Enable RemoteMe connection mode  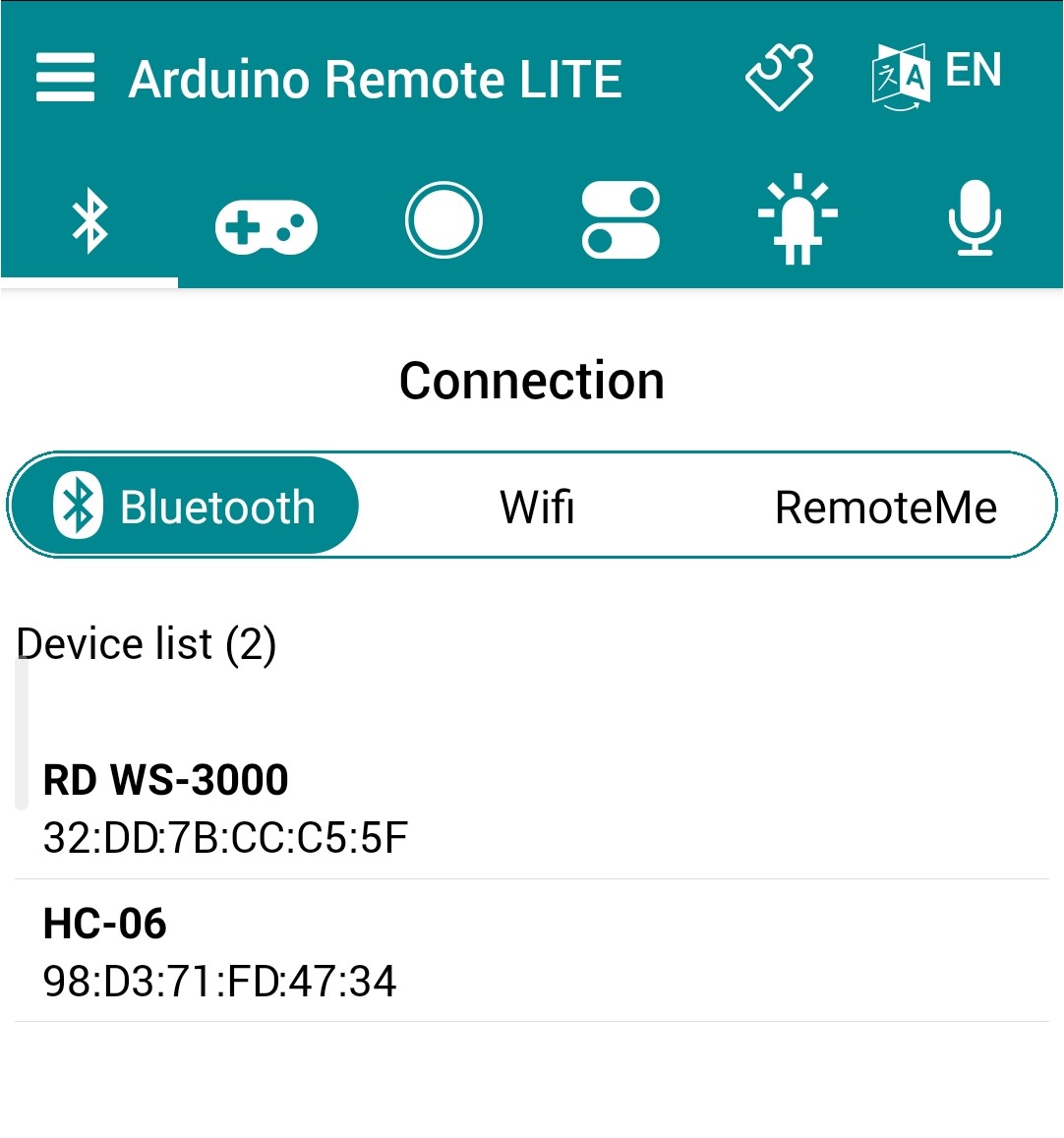pos(886,505)
